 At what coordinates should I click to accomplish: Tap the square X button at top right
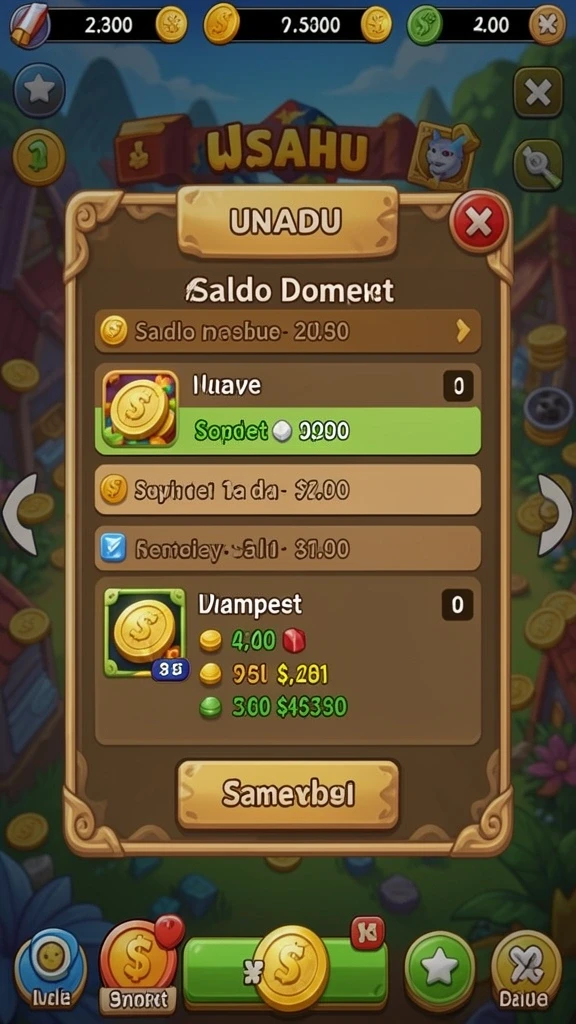(538, 93)
